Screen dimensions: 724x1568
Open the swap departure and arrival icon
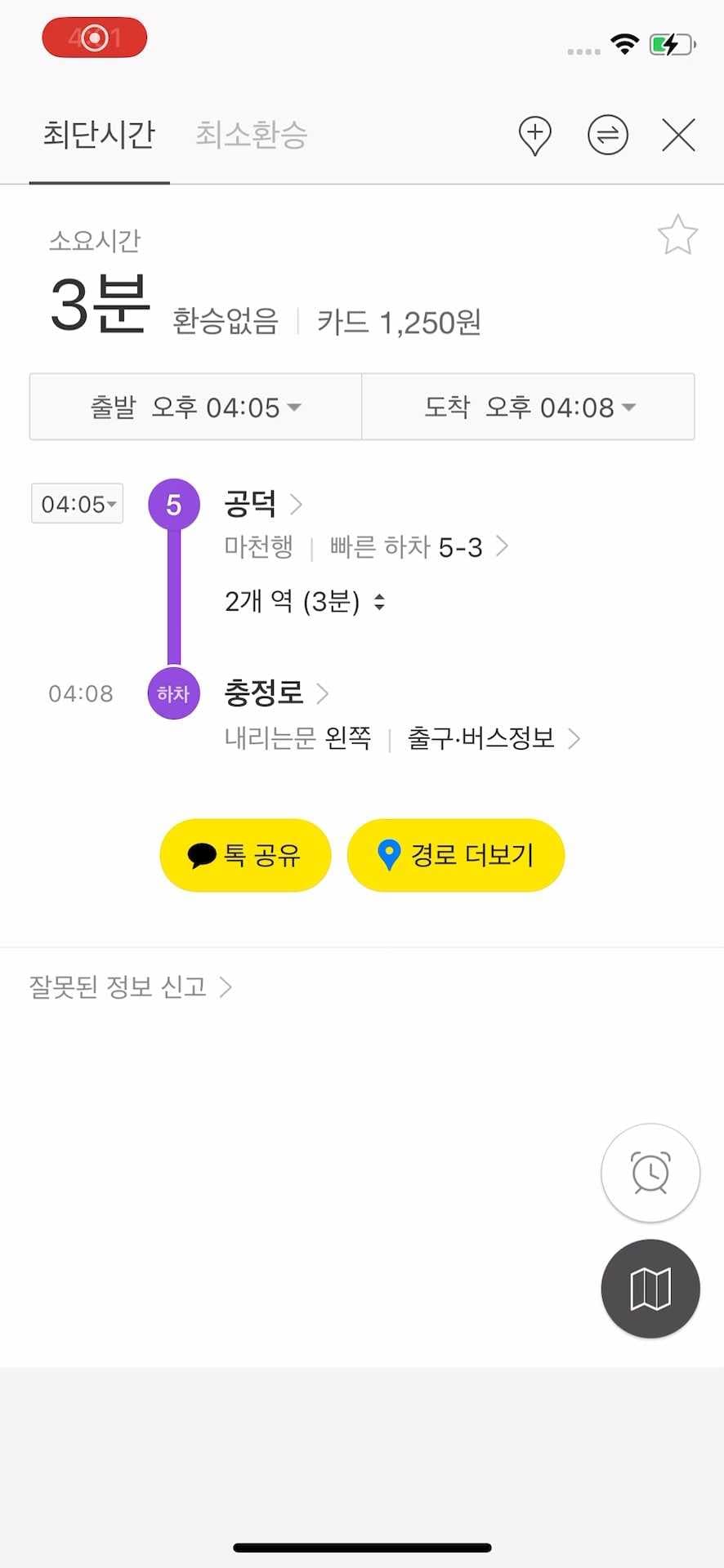(606, 136)
